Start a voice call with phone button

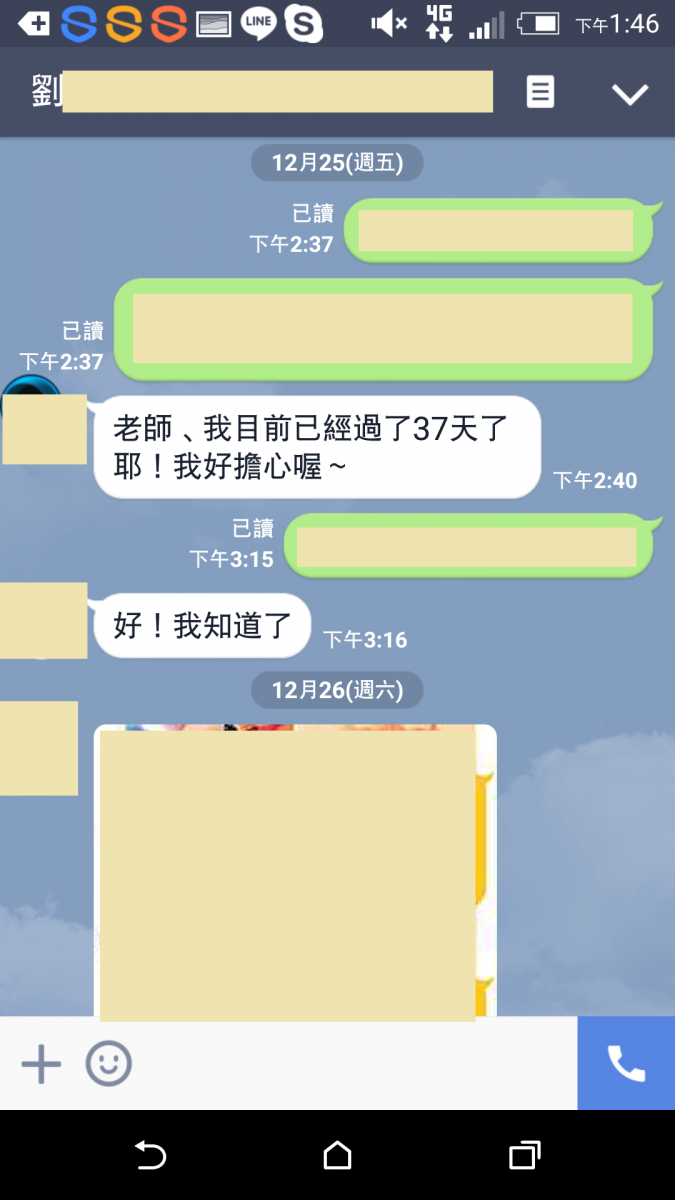pos(626,1063)
